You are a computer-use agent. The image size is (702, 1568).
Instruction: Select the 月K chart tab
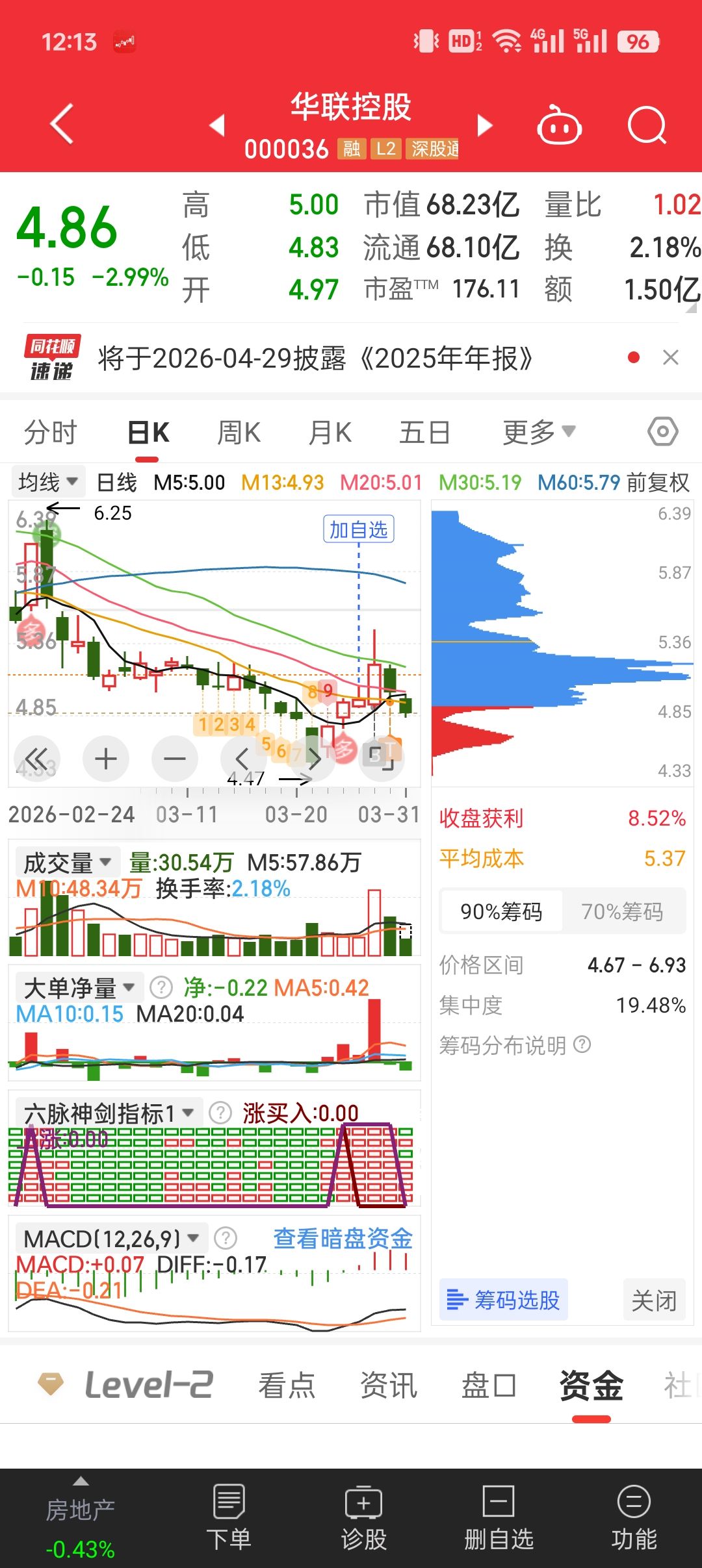(330, 433)
